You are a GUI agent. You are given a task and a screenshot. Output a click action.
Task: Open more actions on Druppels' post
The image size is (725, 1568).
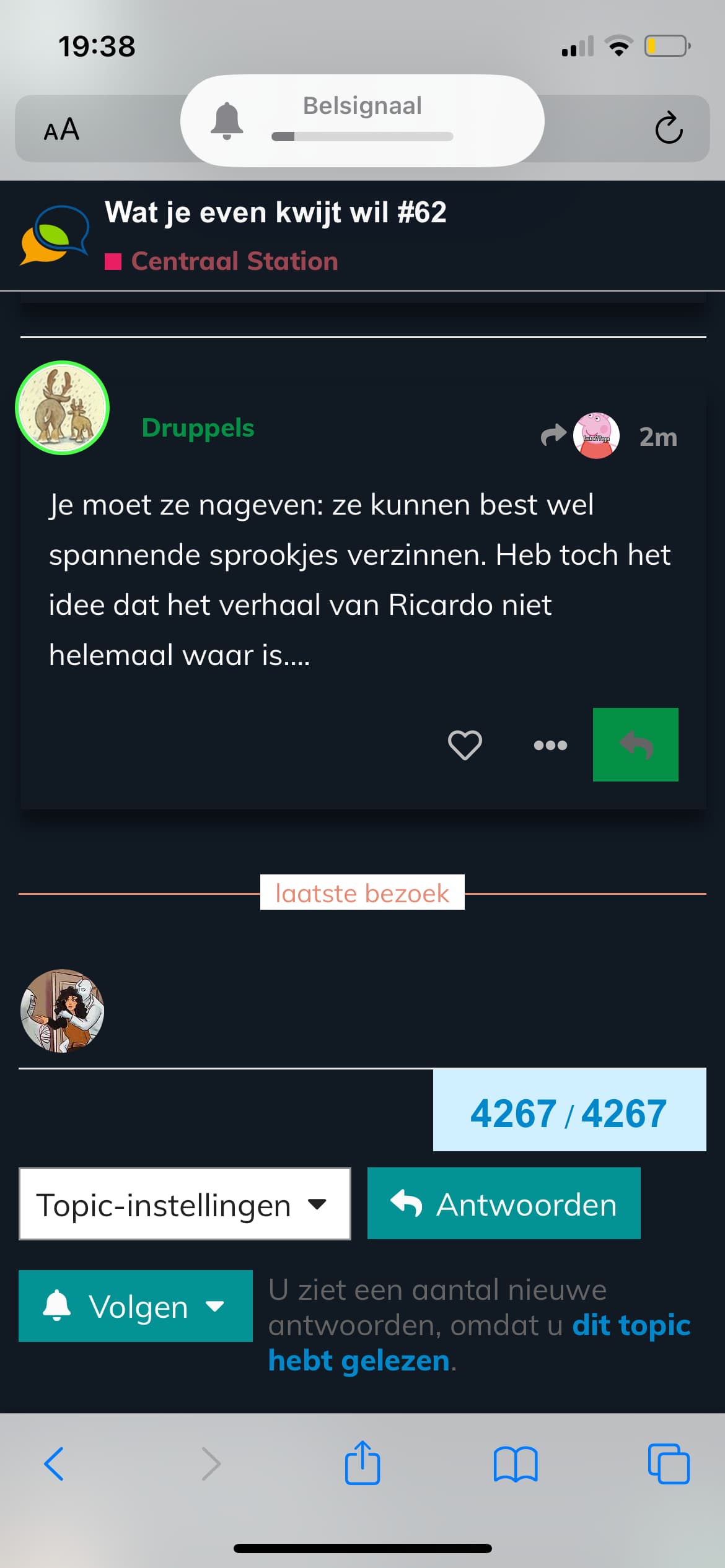click(x=550, y=745)
